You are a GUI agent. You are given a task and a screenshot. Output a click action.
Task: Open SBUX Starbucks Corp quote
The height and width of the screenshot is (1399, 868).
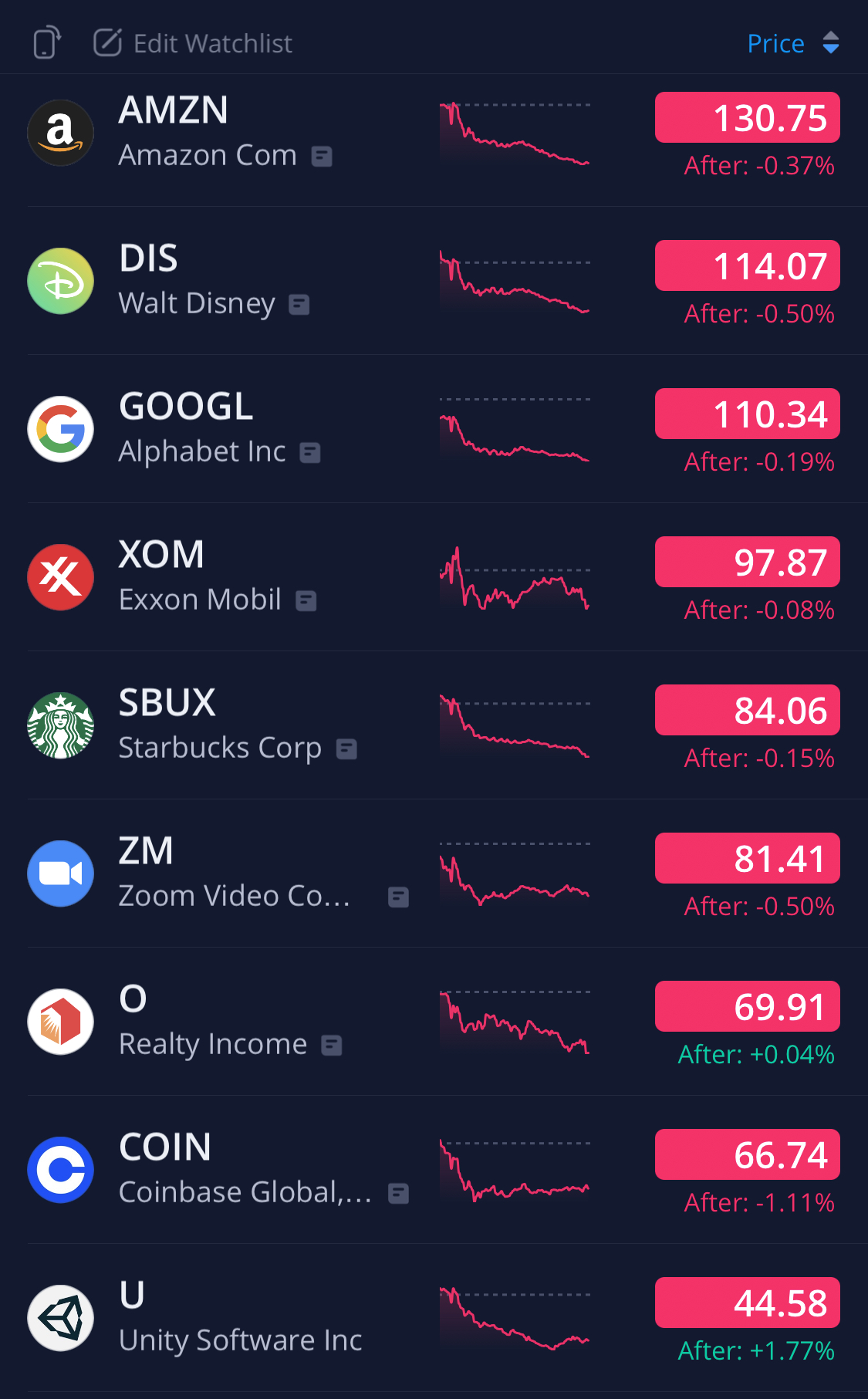tap(434, 725)
